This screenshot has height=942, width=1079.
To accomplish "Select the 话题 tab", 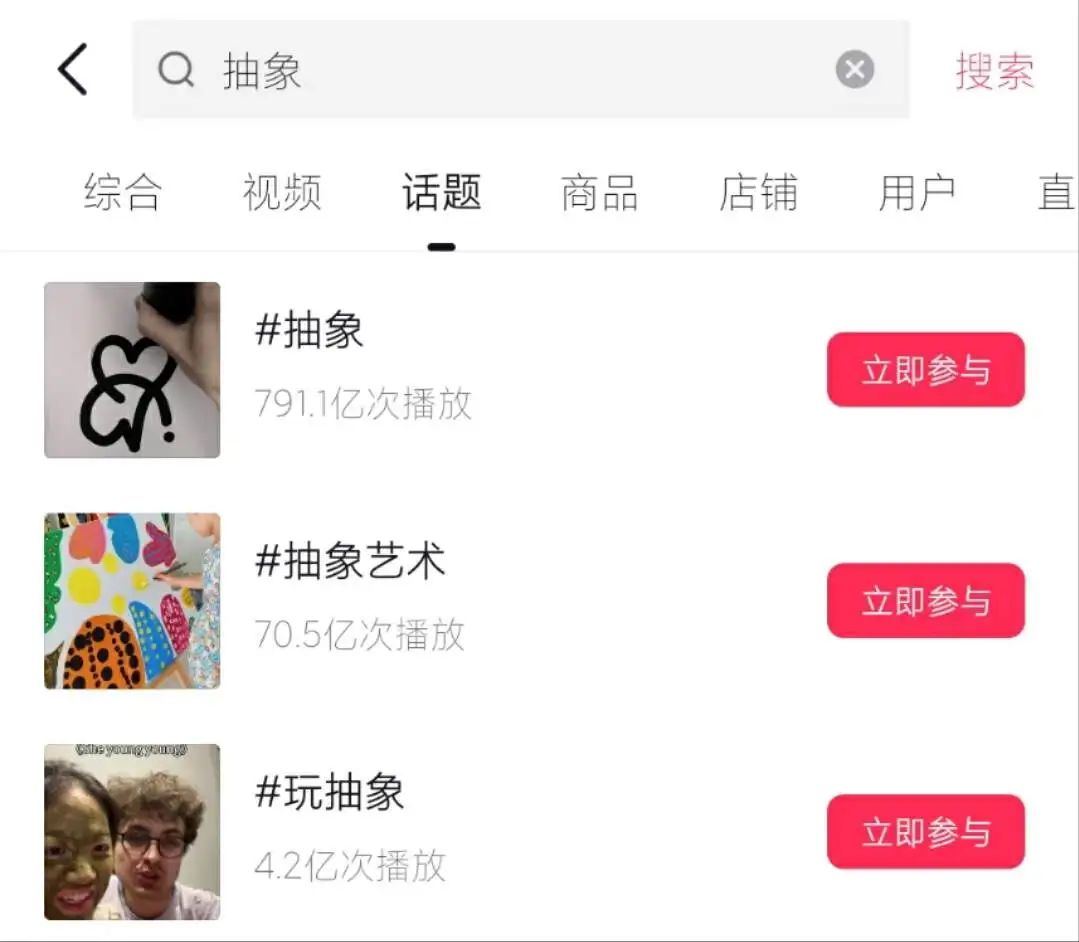I will 441,192.
